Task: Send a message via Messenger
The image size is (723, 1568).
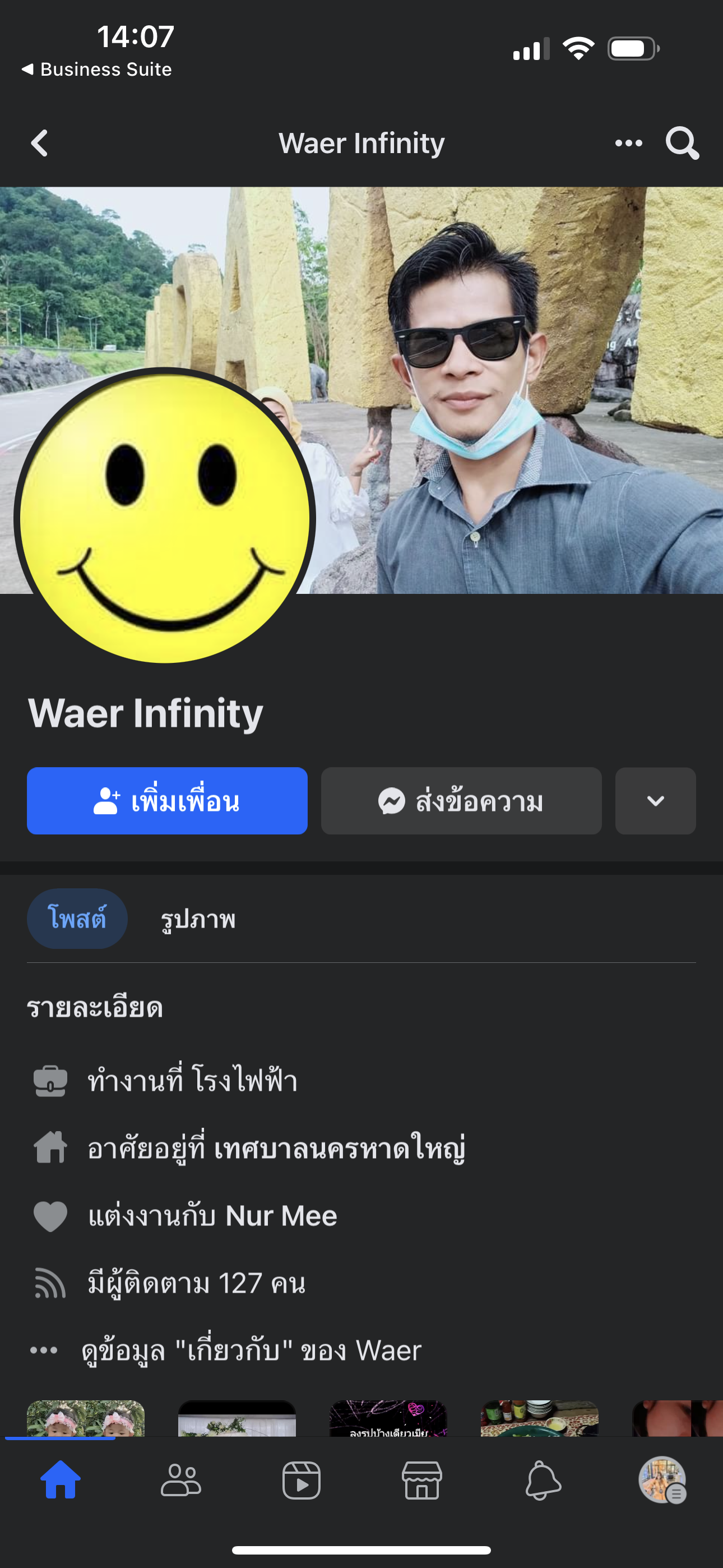Action: [461, 800]
